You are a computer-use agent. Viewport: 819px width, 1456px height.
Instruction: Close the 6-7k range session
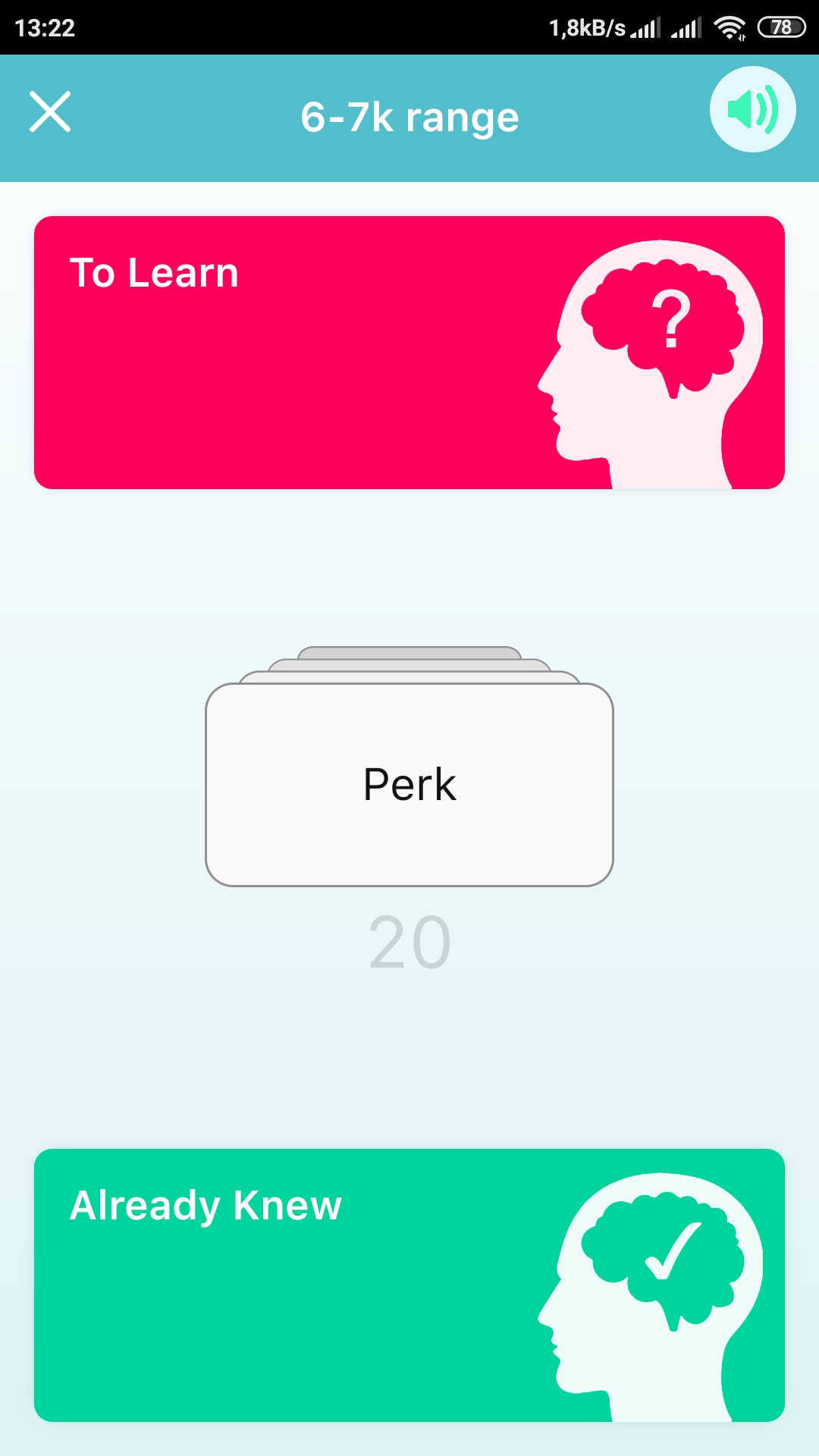[50, 111]
